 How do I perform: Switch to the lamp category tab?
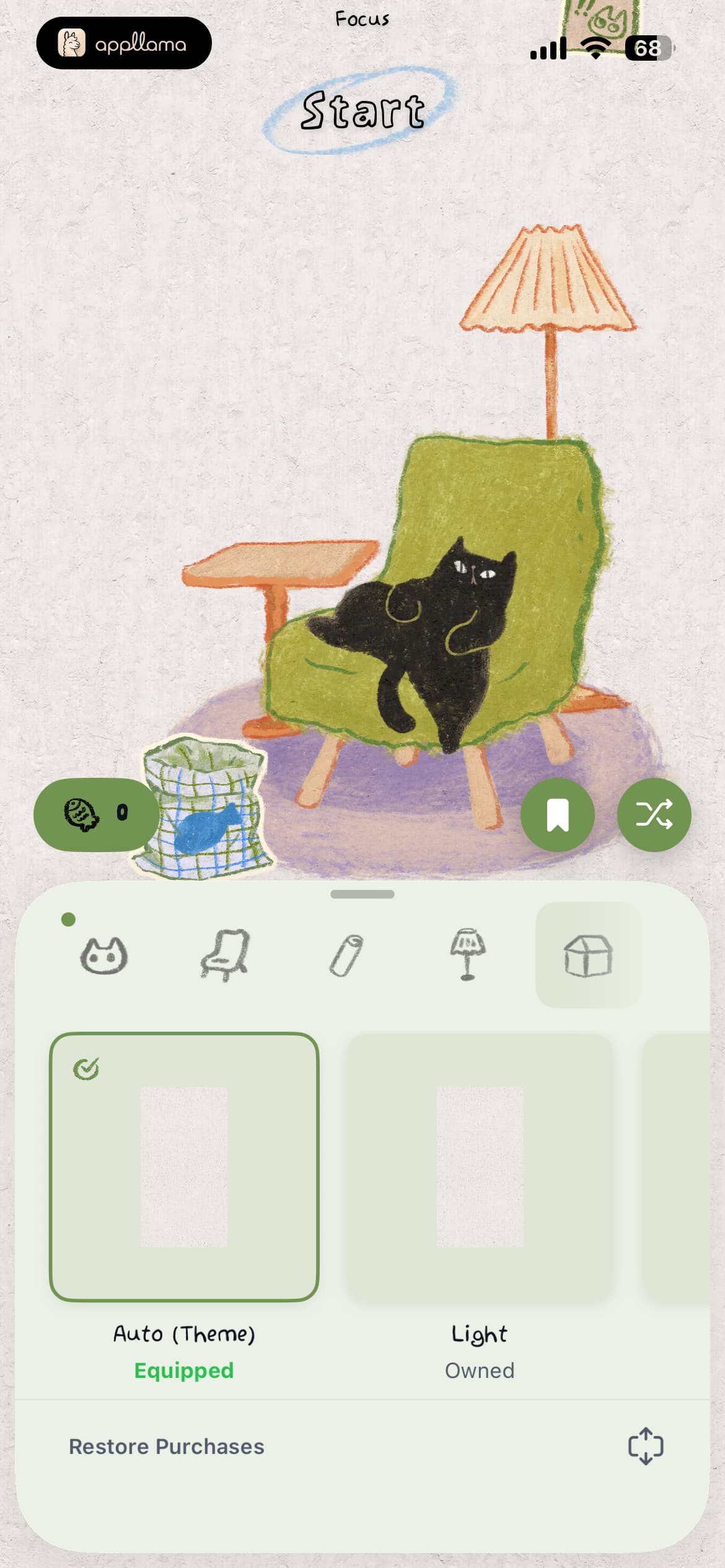[x=467, y=955]
